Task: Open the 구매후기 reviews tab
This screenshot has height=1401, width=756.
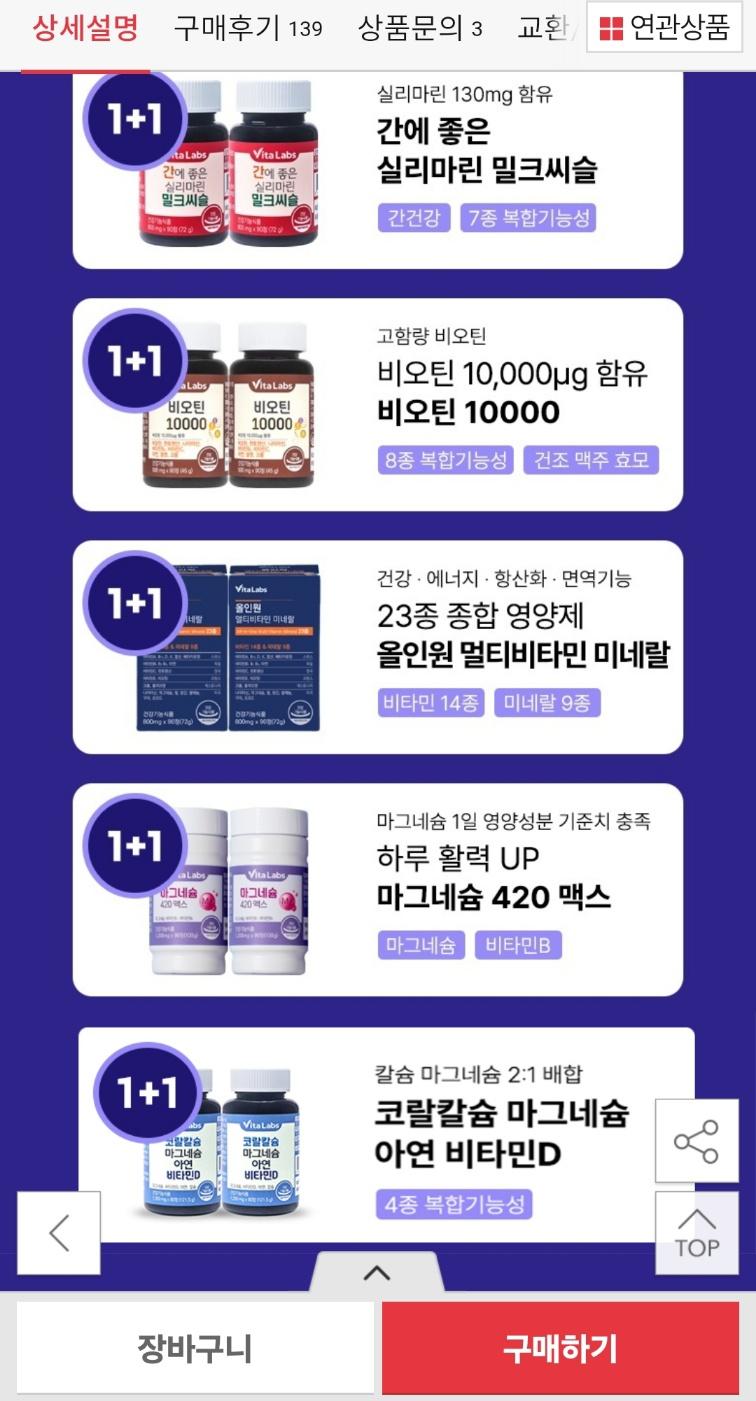Action: click(247, 28)
